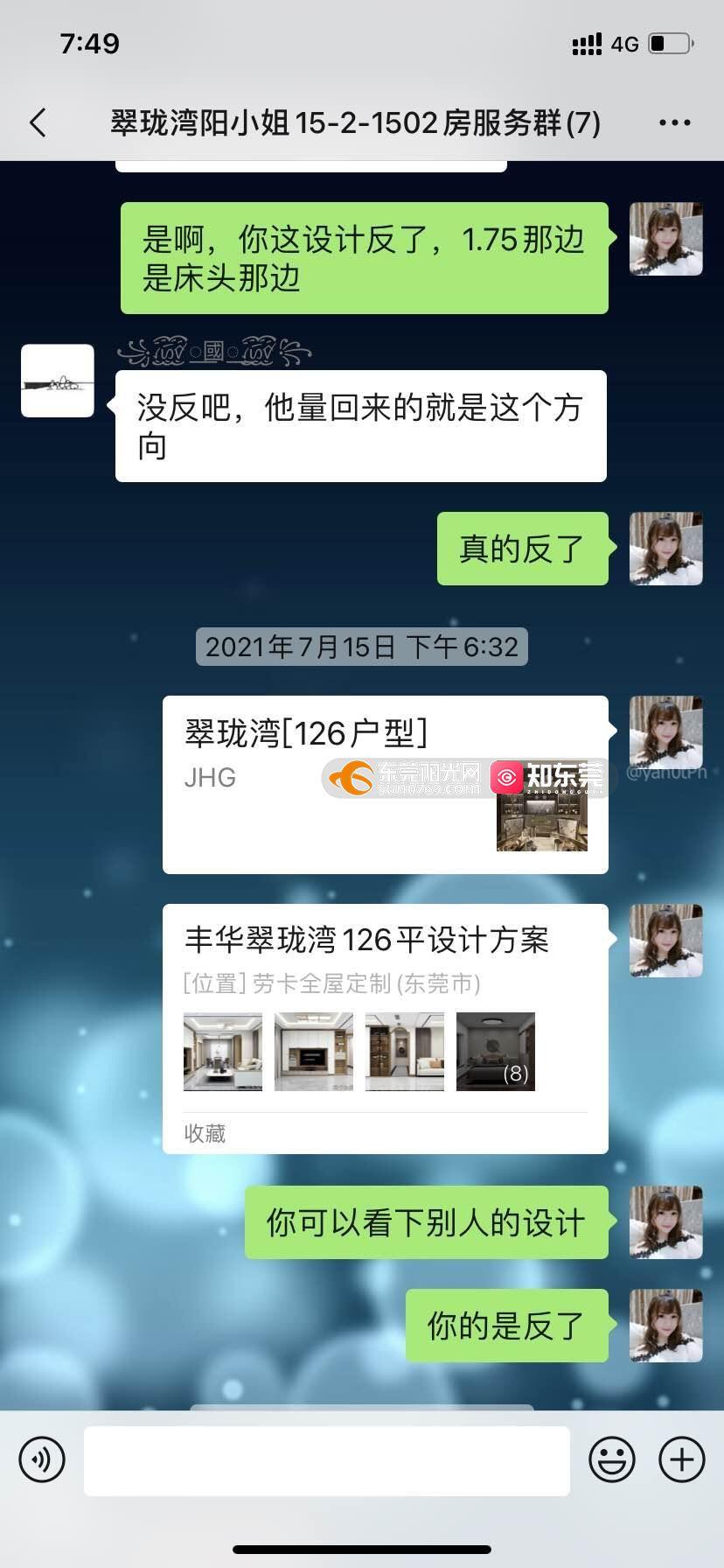Viewport: 724px width, 1568px height.
Task: Go back from the group chat
Action: pos(38,122)
